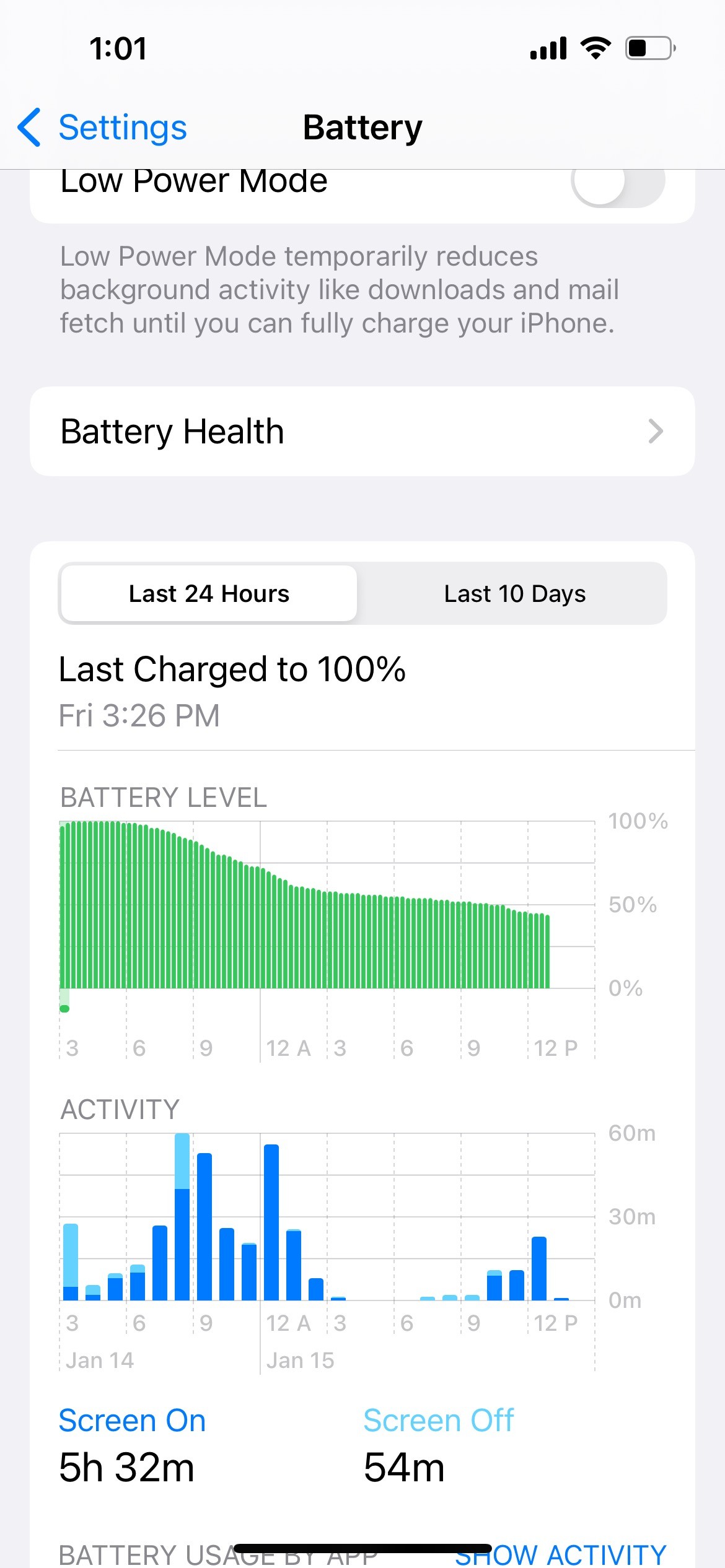
Task: Open the Wi-Fi status icon
Action: click(596, 46)
